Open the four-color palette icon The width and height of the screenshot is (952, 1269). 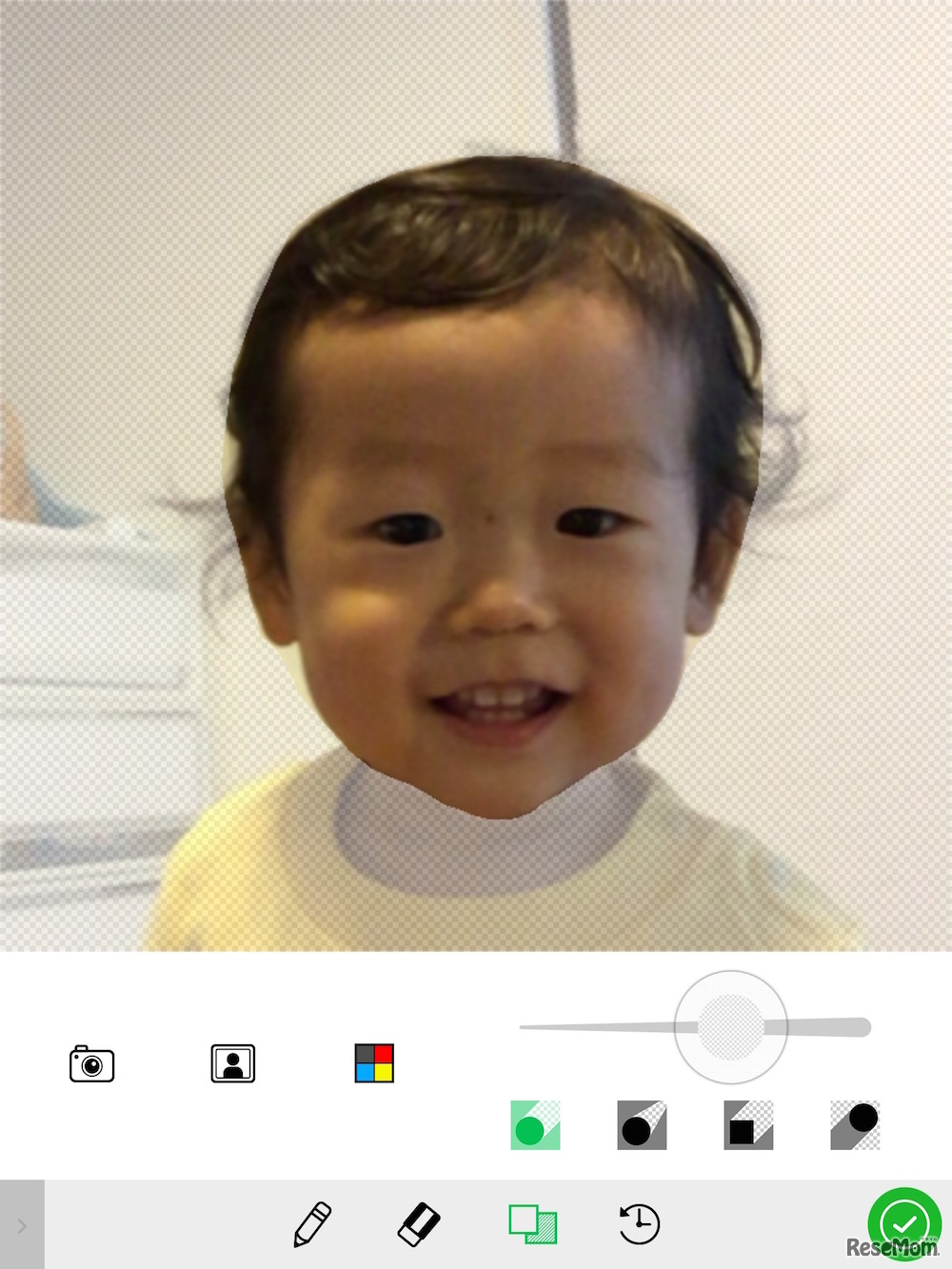click(374, 1063)
